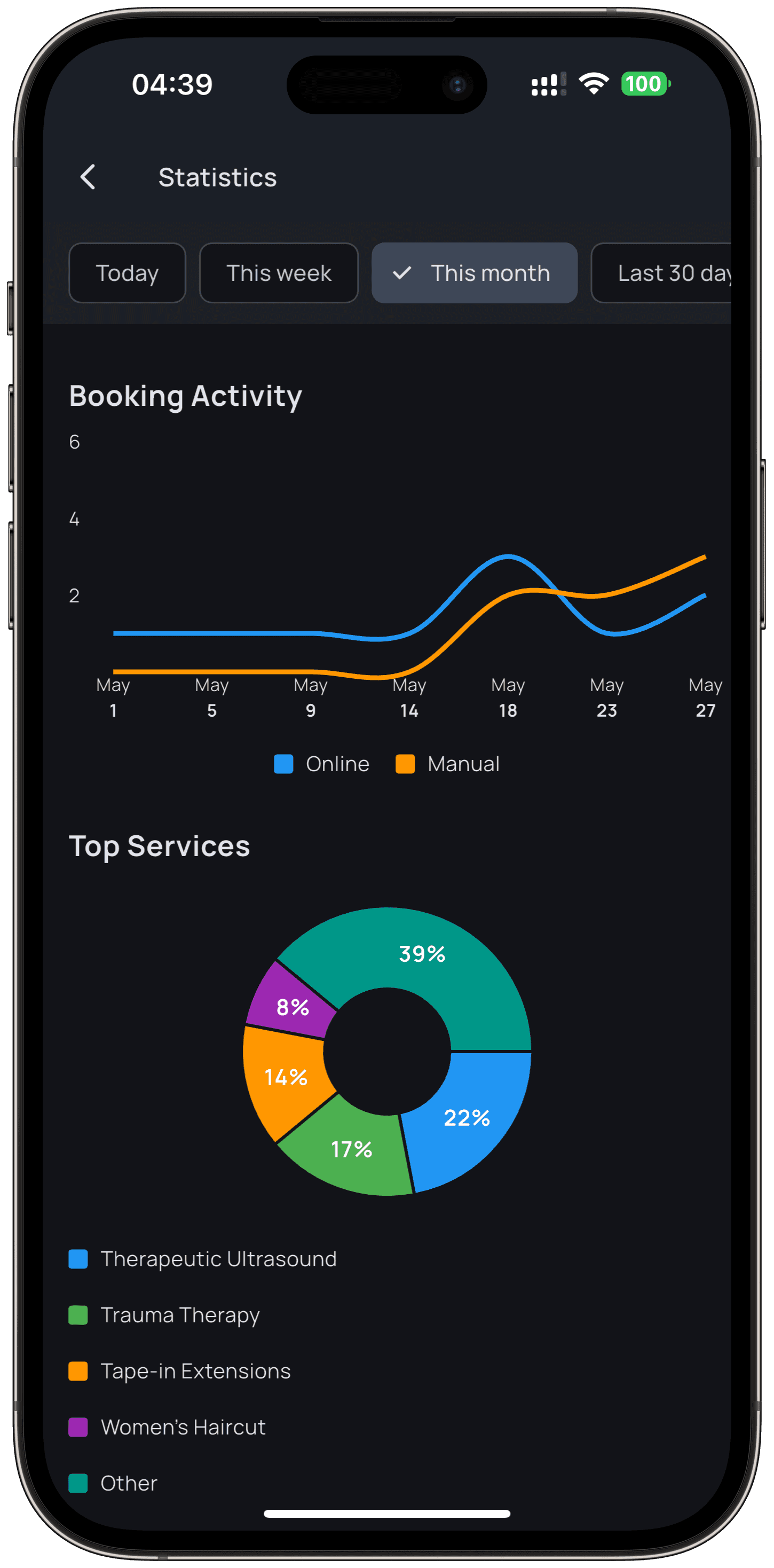Toggle the Online series in chart legend
Screen dimensions: 774x1568
tap(322, 764)
